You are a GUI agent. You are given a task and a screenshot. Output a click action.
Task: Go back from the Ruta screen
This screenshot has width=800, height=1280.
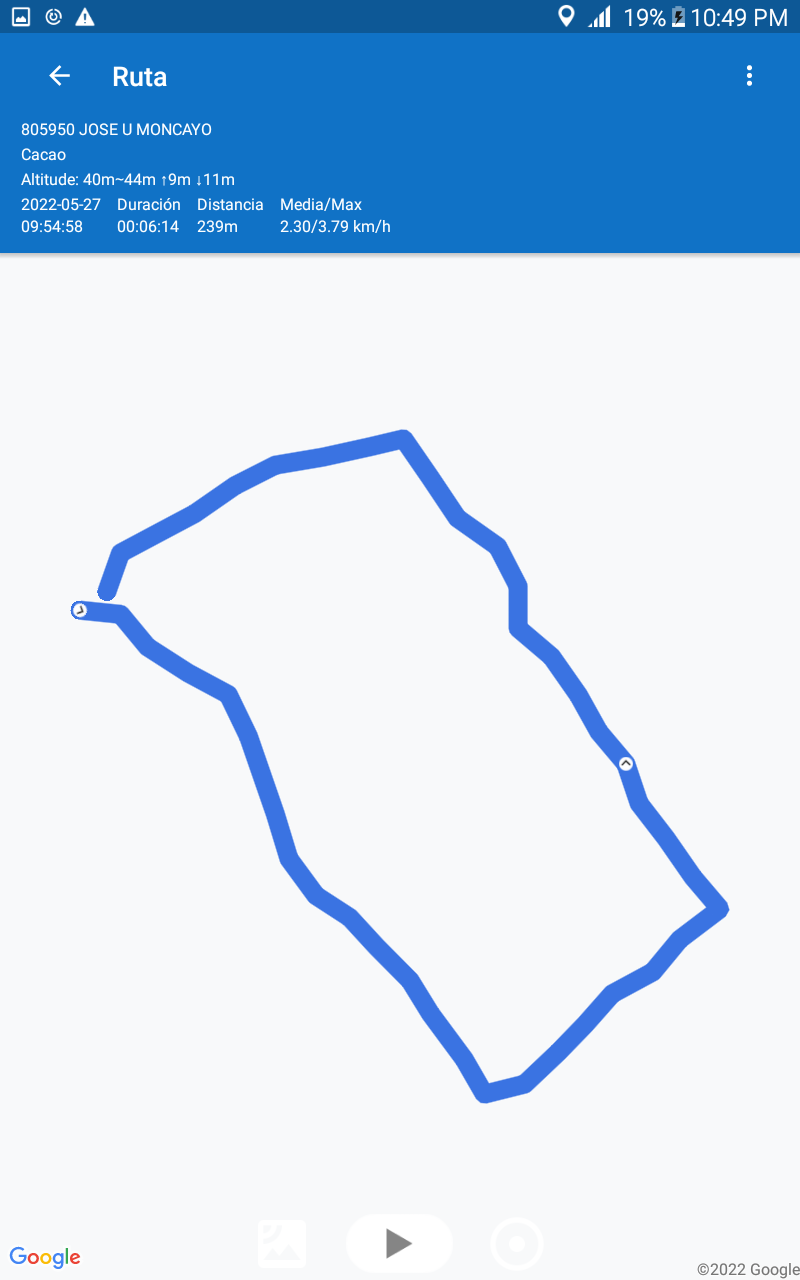pyautogui.click(x=60, y=76)
